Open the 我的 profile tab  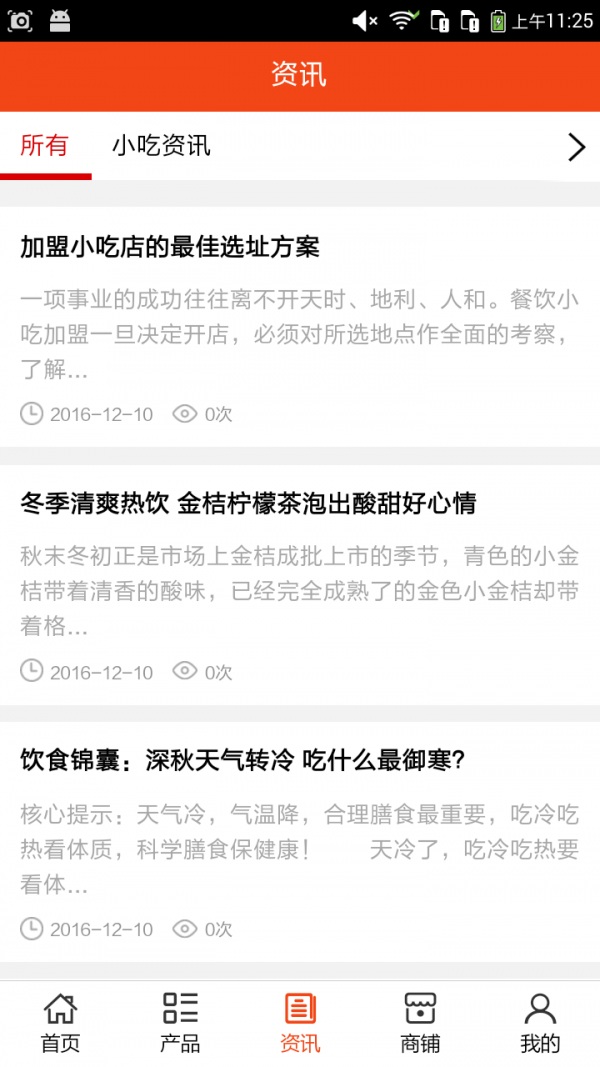click(x=540, y=1023)
